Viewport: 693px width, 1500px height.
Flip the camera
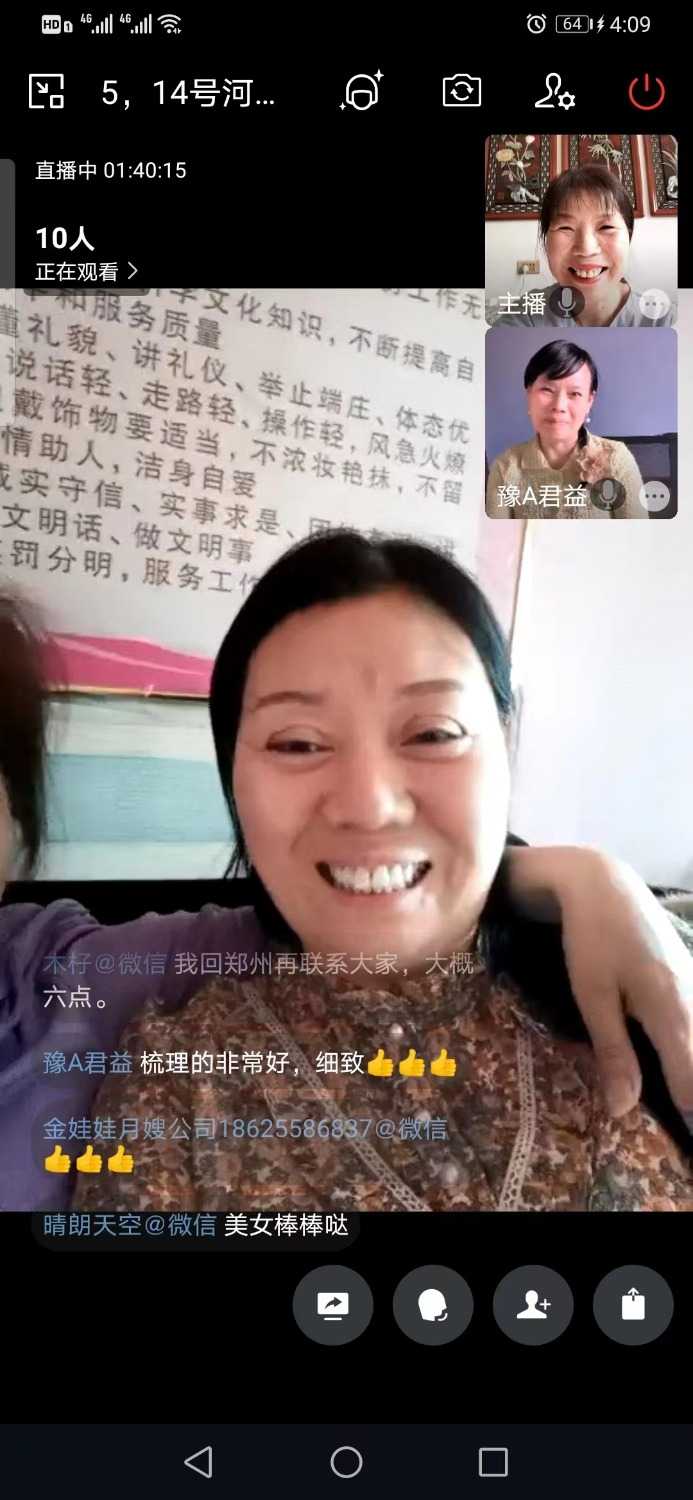pyautogui.click(x=462, y=92)
